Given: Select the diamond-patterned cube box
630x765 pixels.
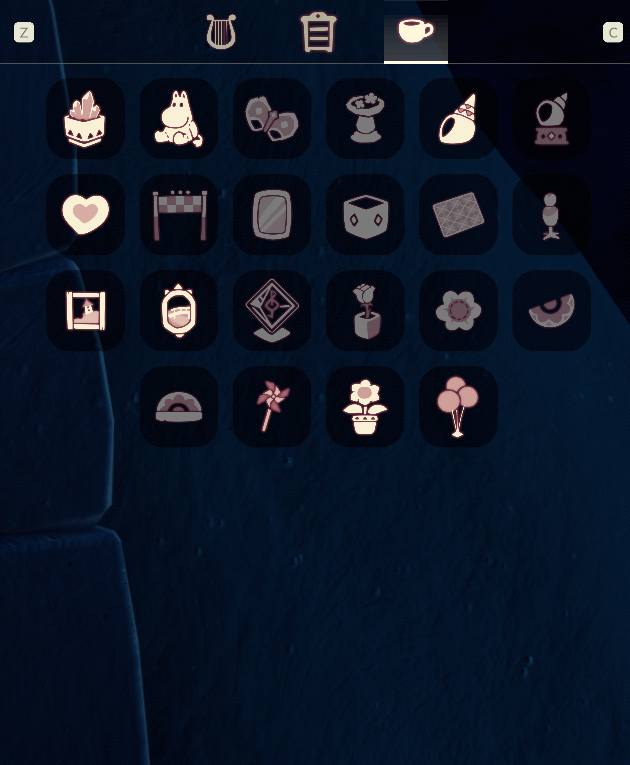Looking at the screenshot, I should tap(365, 215).
